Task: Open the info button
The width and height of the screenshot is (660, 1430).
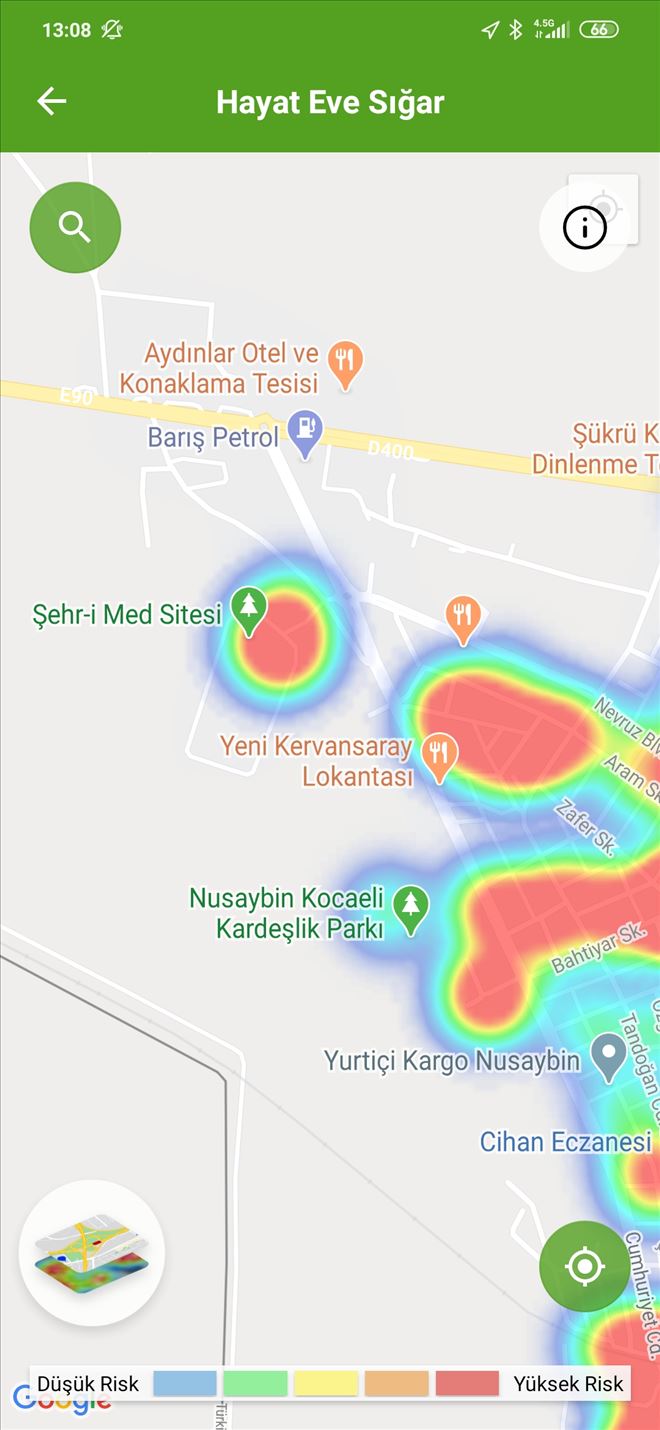Action: (x=585, y=228)
